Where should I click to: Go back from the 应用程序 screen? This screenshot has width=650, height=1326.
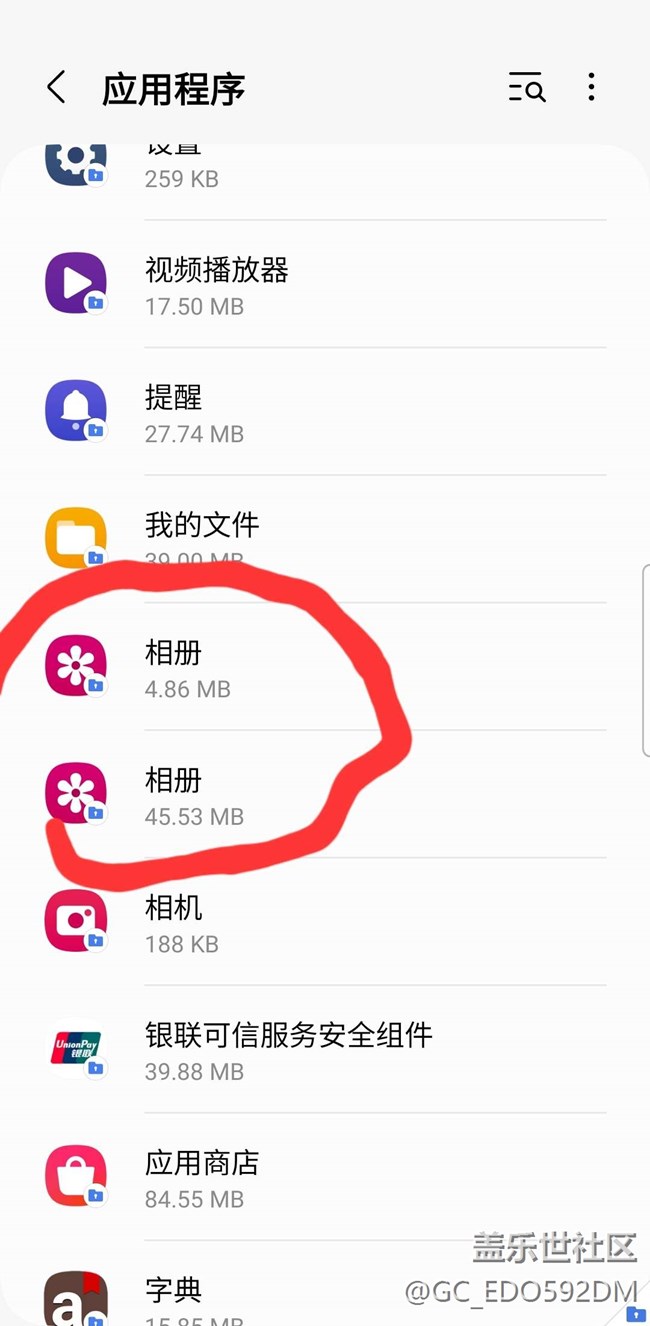[56, 88]
